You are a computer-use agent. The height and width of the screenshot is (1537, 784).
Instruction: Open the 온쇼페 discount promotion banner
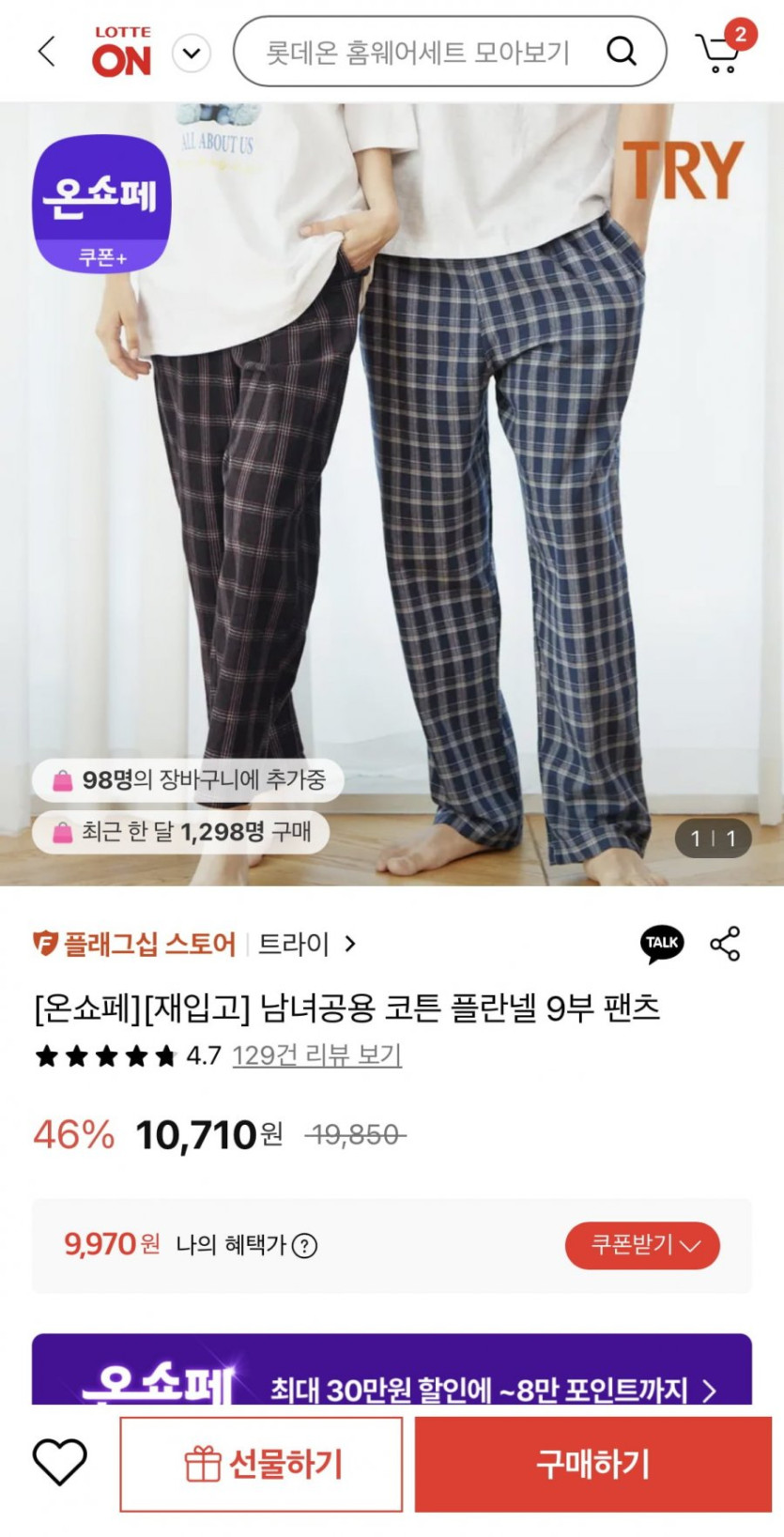point(392,1376)
